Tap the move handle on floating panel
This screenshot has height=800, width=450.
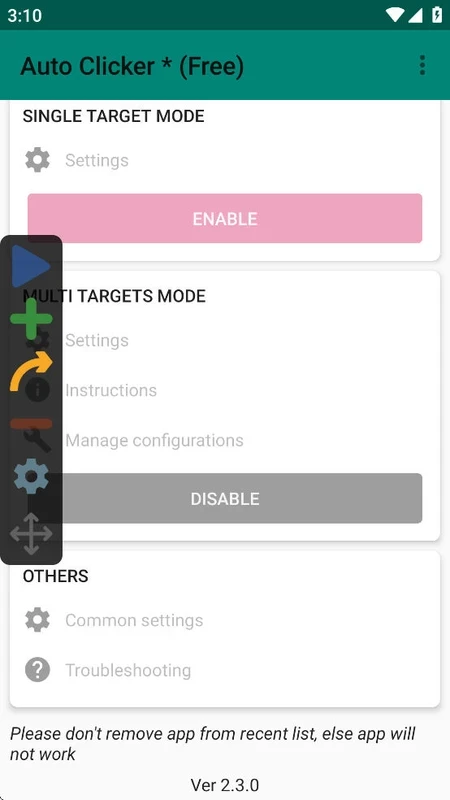click(x=31, y=534)
